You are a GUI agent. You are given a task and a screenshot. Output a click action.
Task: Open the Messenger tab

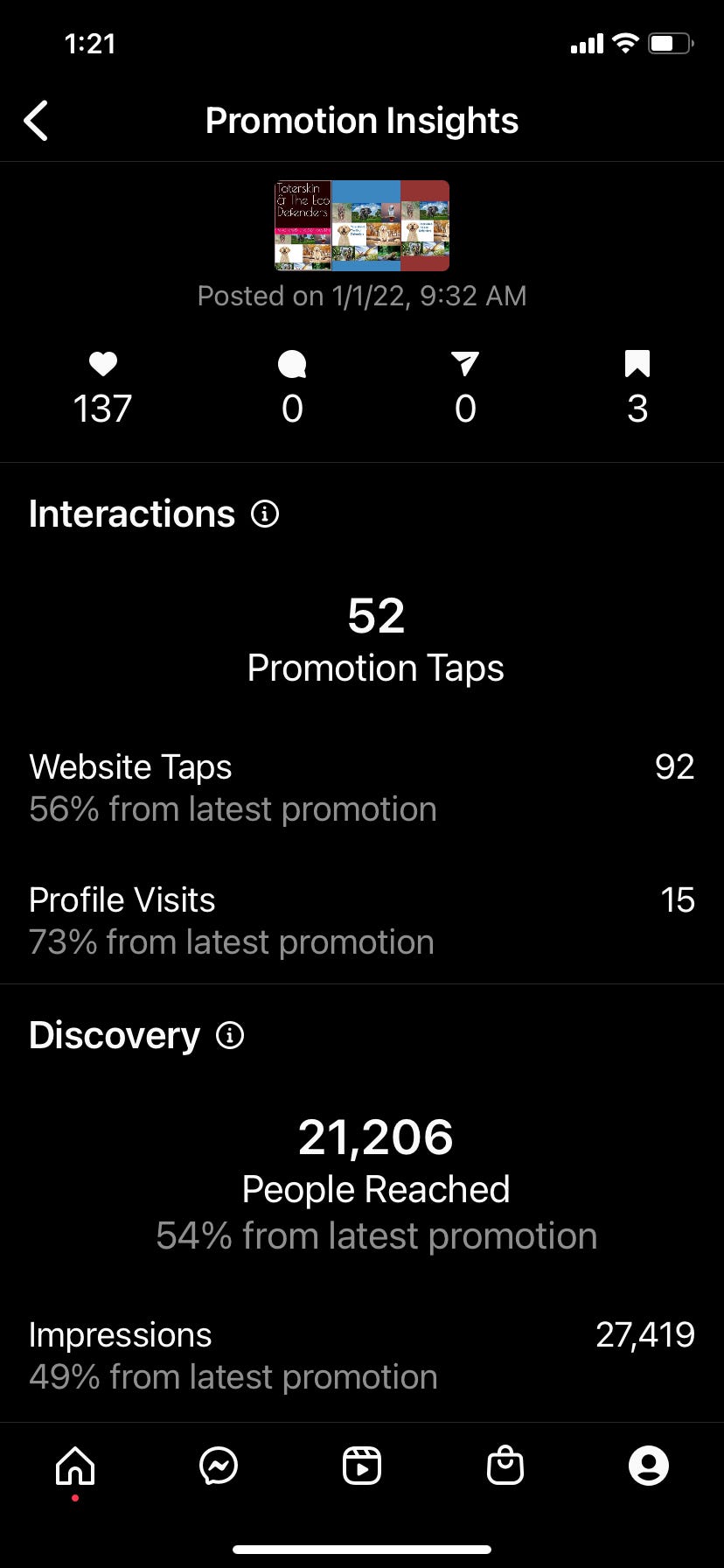(219, 1466)
